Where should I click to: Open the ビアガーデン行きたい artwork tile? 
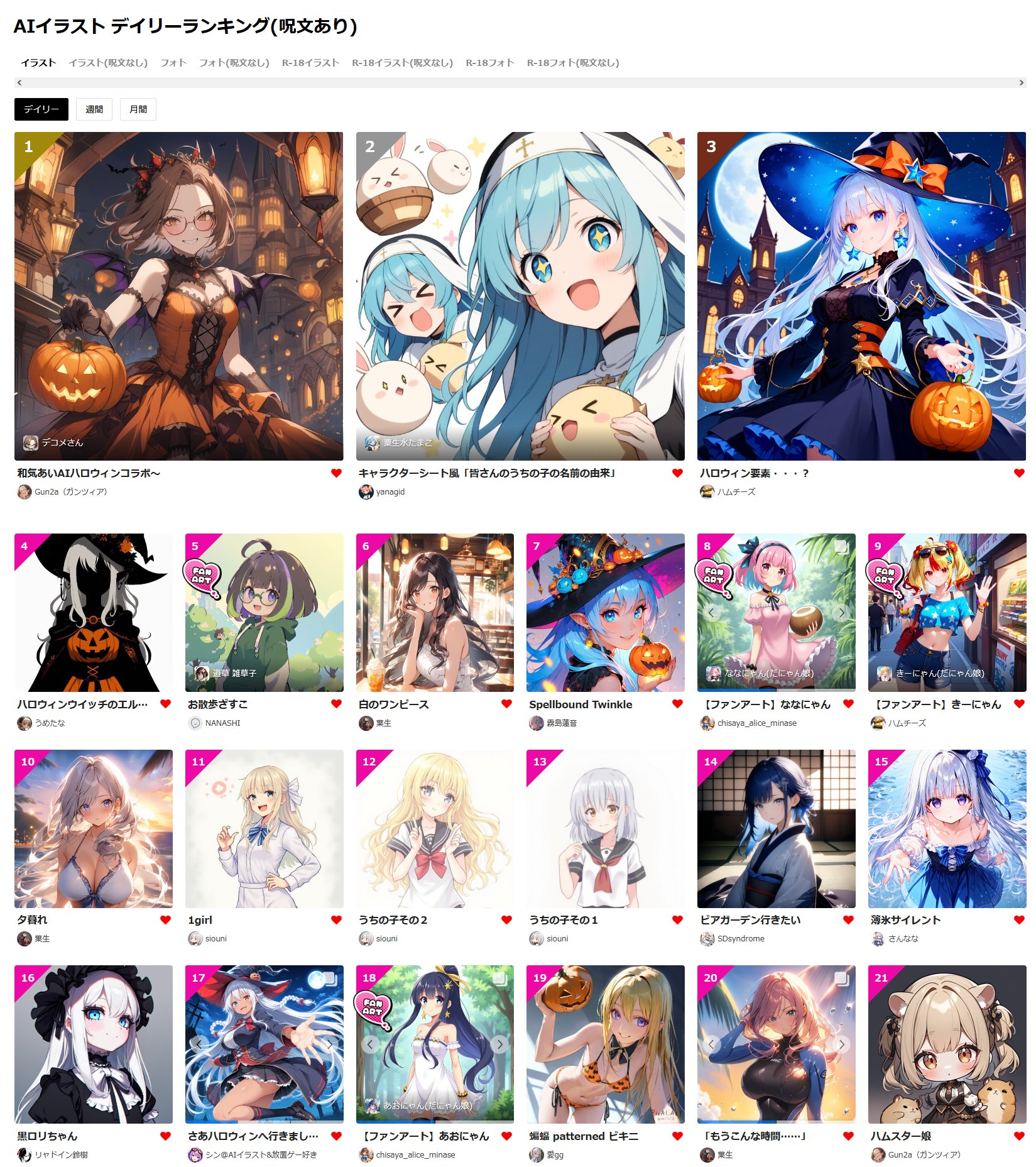pyautogui.click(x=776, y=828)
